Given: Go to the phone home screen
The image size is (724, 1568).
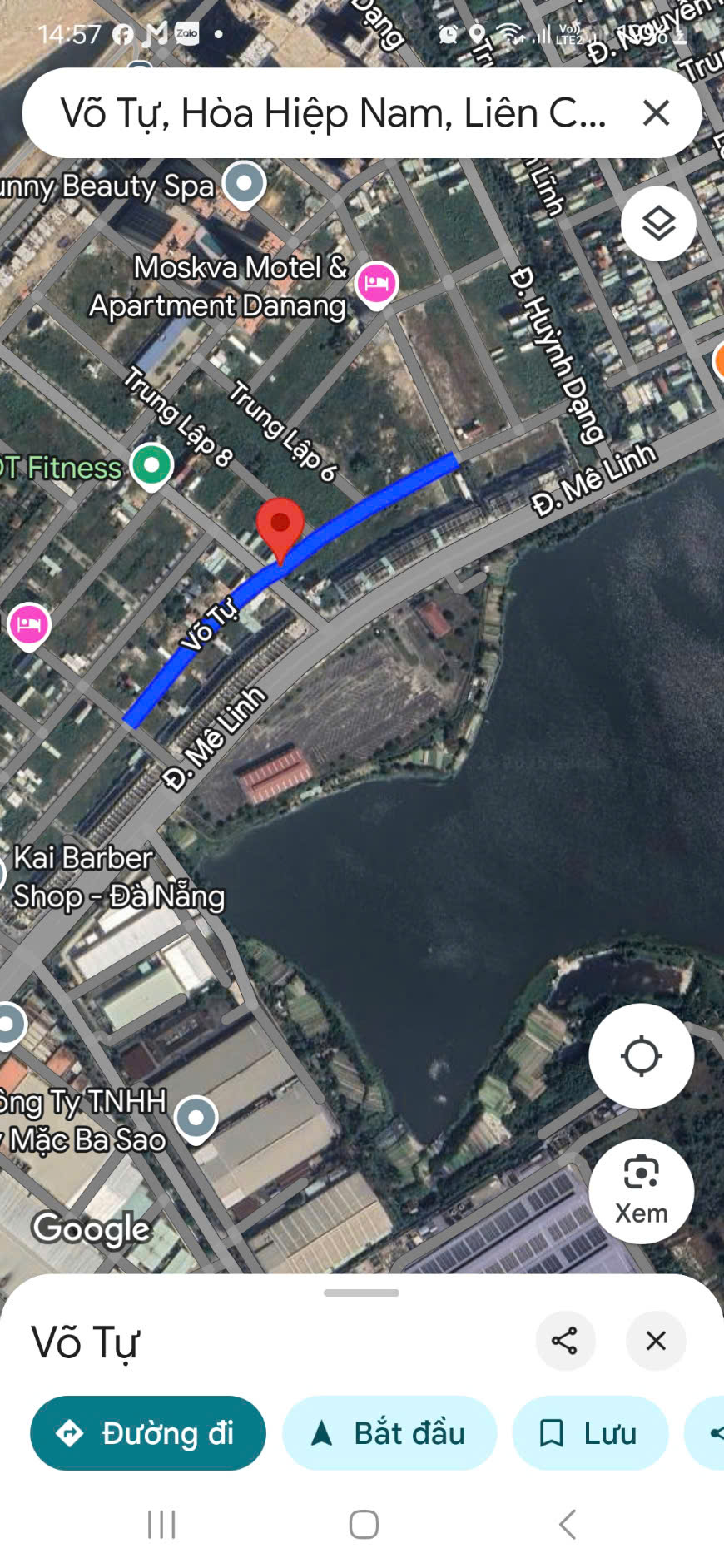Looking at the screenshot, I should 364,1525.
